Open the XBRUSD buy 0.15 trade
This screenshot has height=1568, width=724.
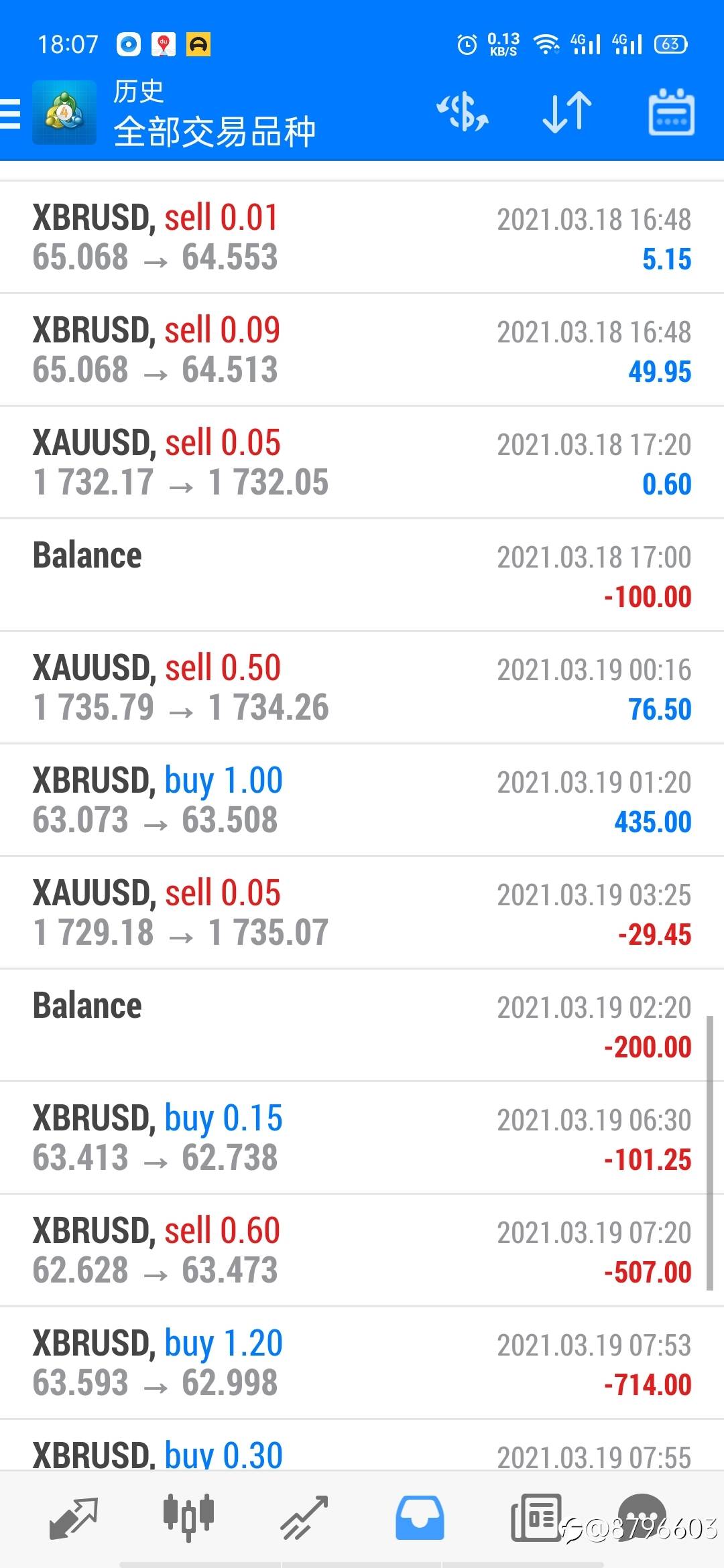click(x=362, y=1138)
